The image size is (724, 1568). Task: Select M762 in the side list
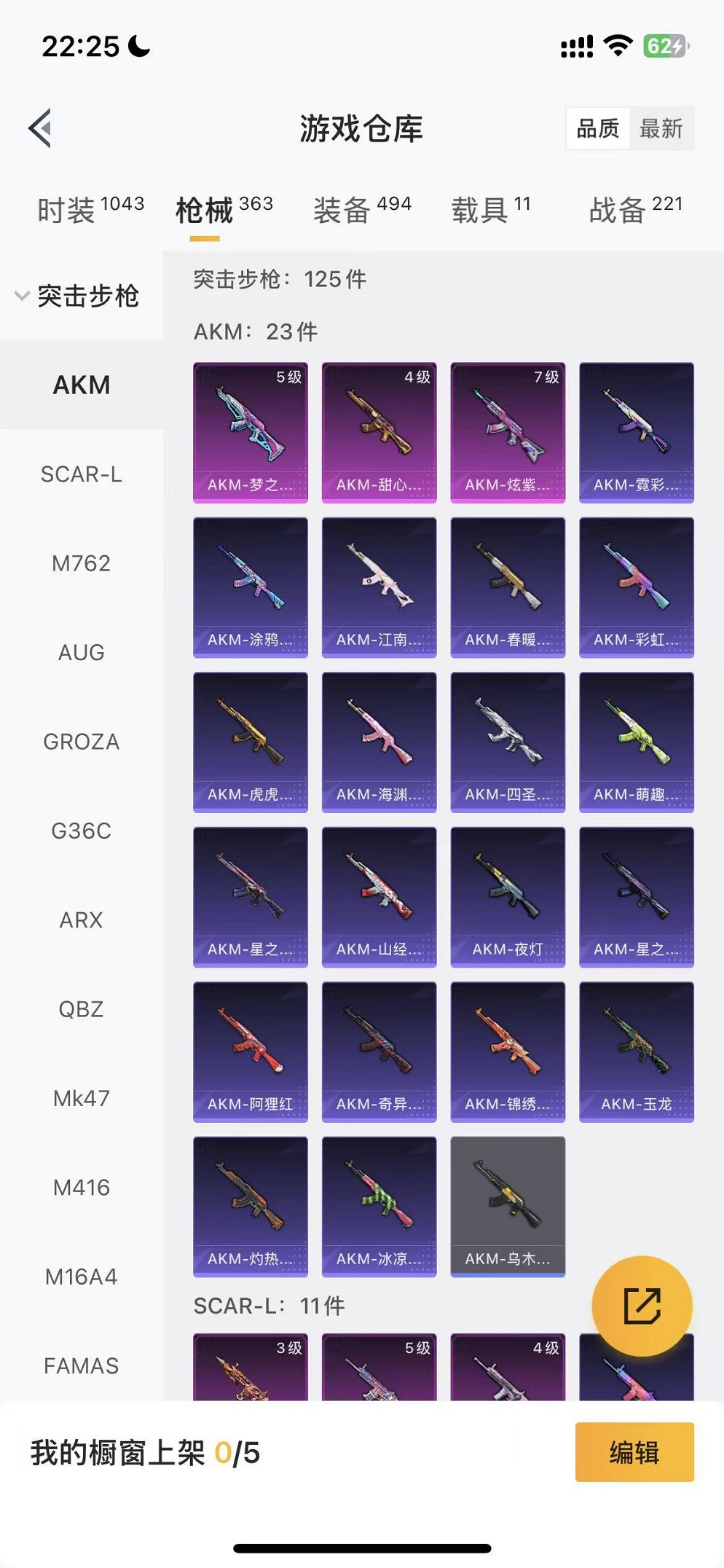[x=81, y=563]
